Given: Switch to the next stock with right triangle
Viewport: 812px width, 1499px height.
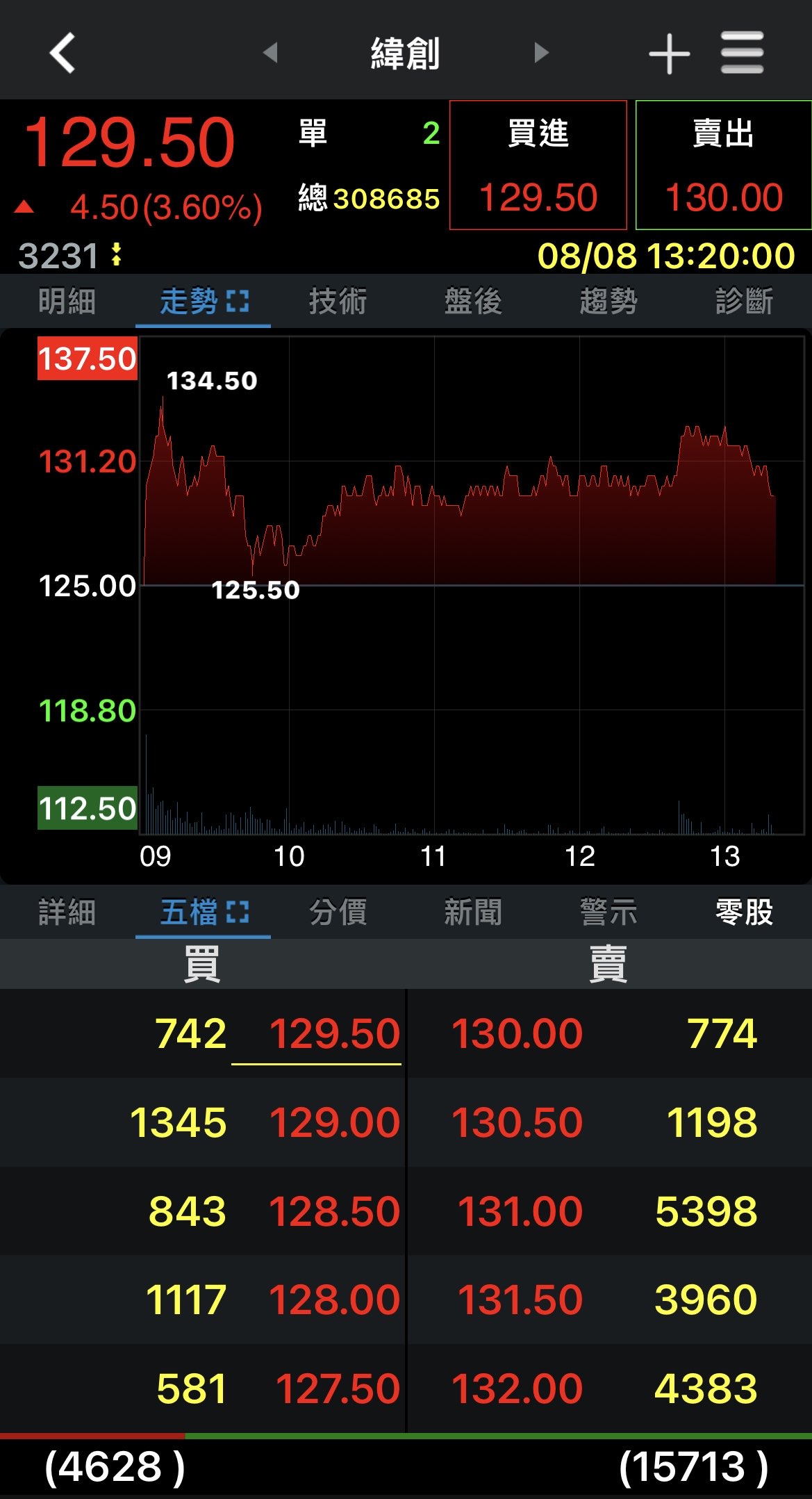Looking at the screenshot, I should (x=541, y=52).
